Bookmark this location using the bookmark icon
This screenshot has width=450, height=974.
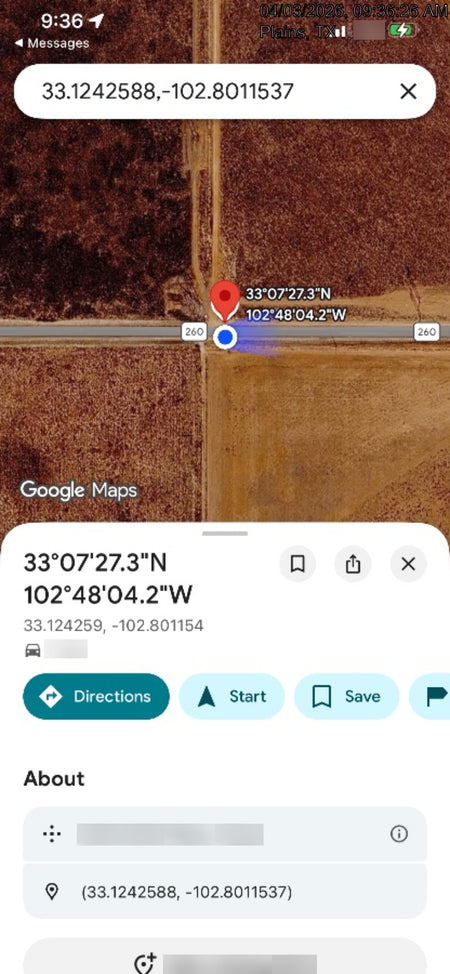[298, 564]
